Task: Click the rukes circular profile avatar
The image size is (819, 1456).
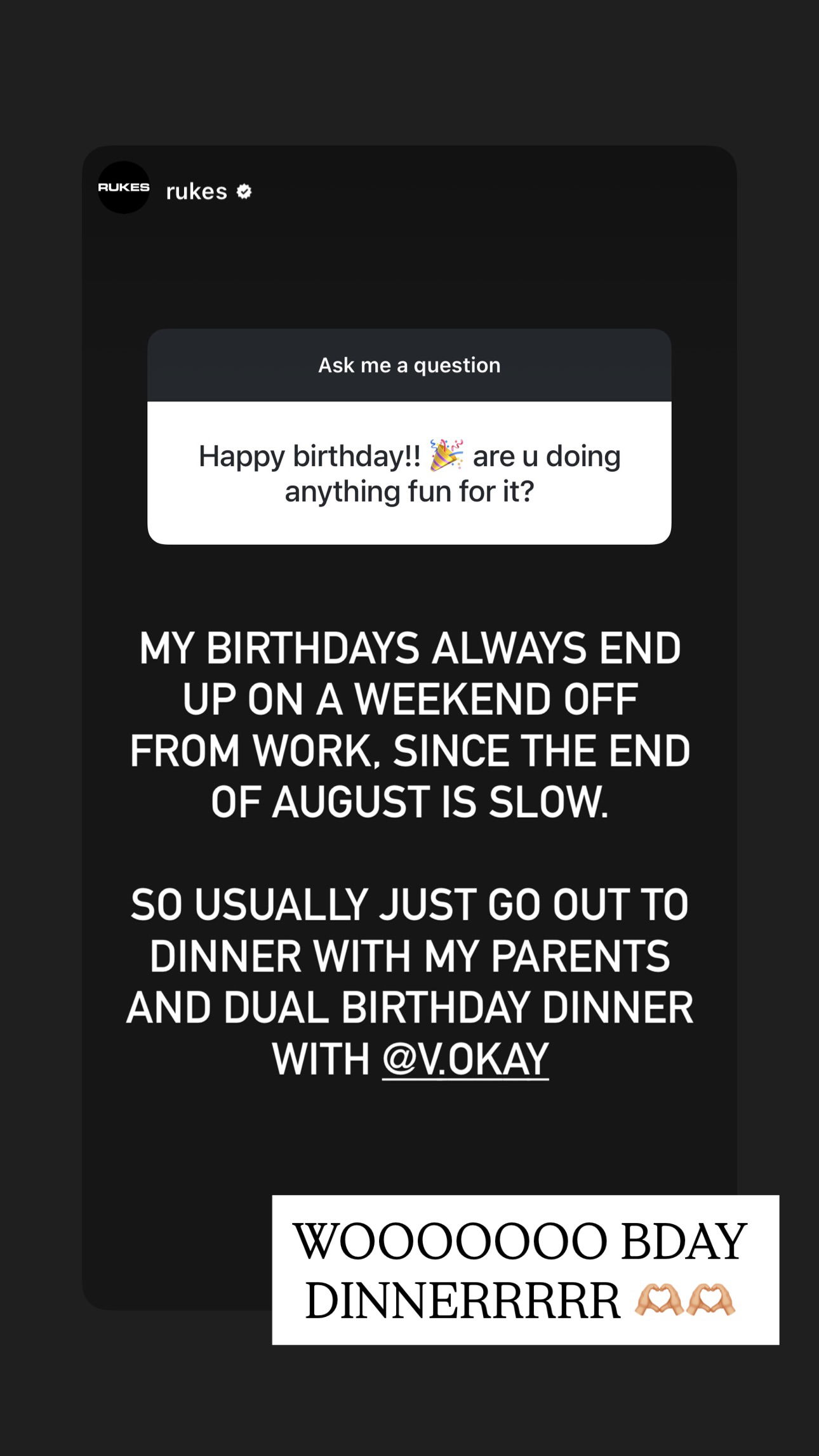Action: (x=124, y=189)
